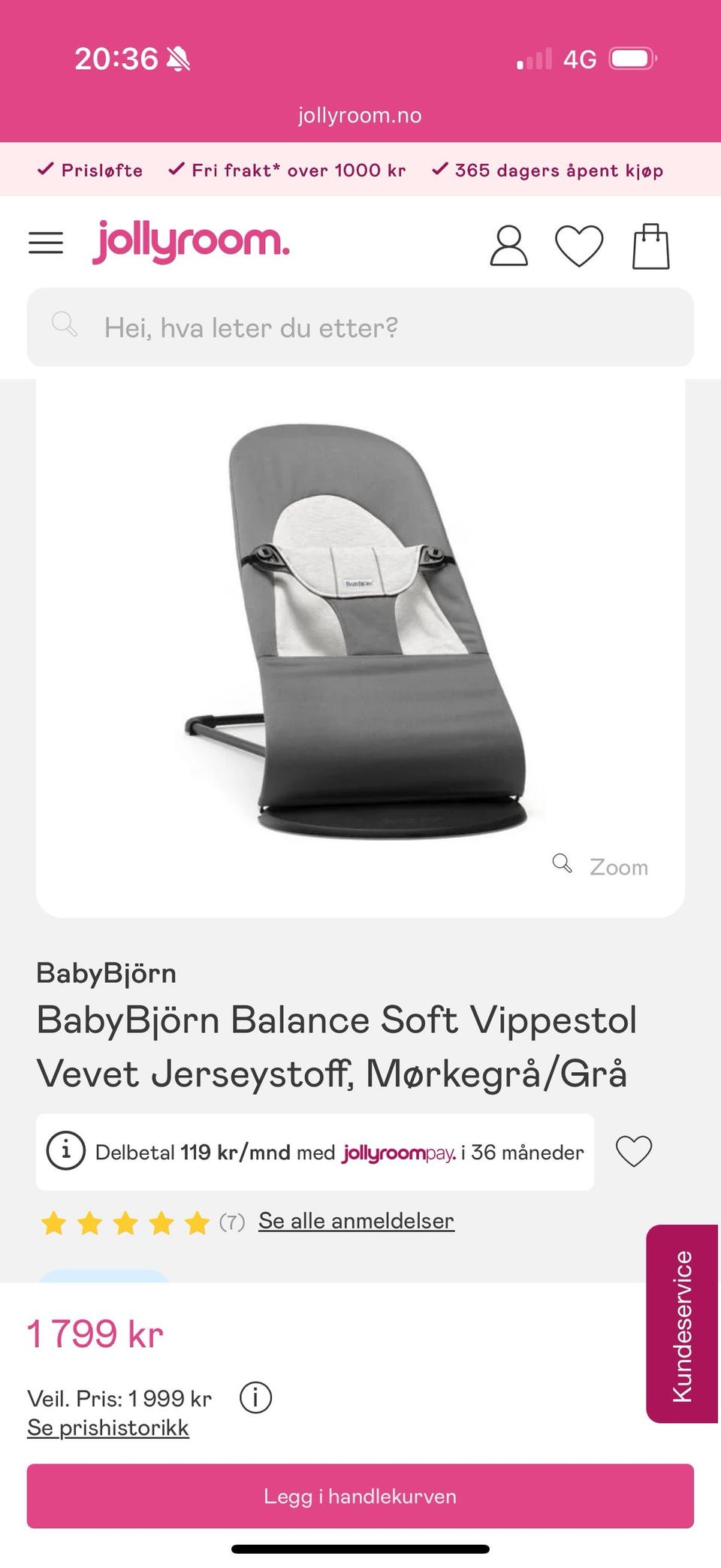
Task: Tap 'Legg i handlekurven' button
Action: tap(360, 1496)
